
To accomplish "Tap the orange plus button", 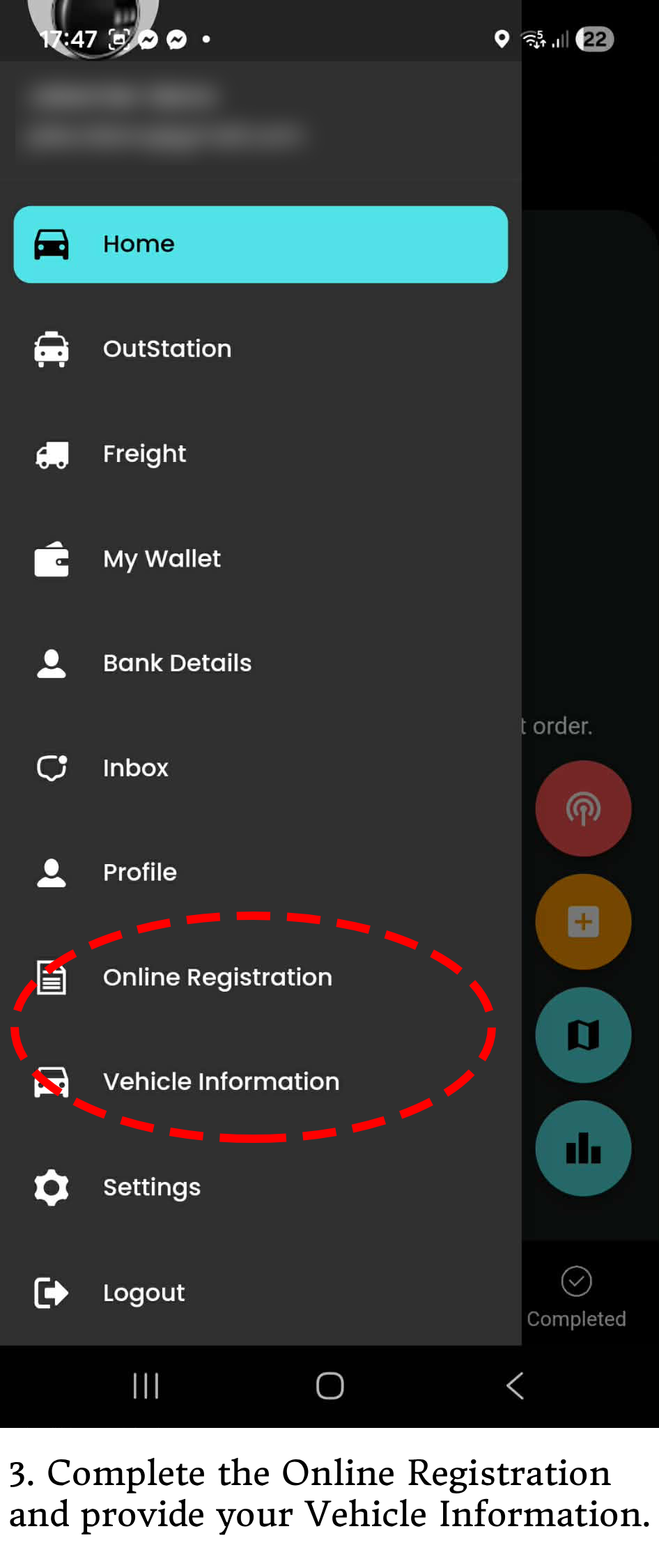I will [583, 922].
